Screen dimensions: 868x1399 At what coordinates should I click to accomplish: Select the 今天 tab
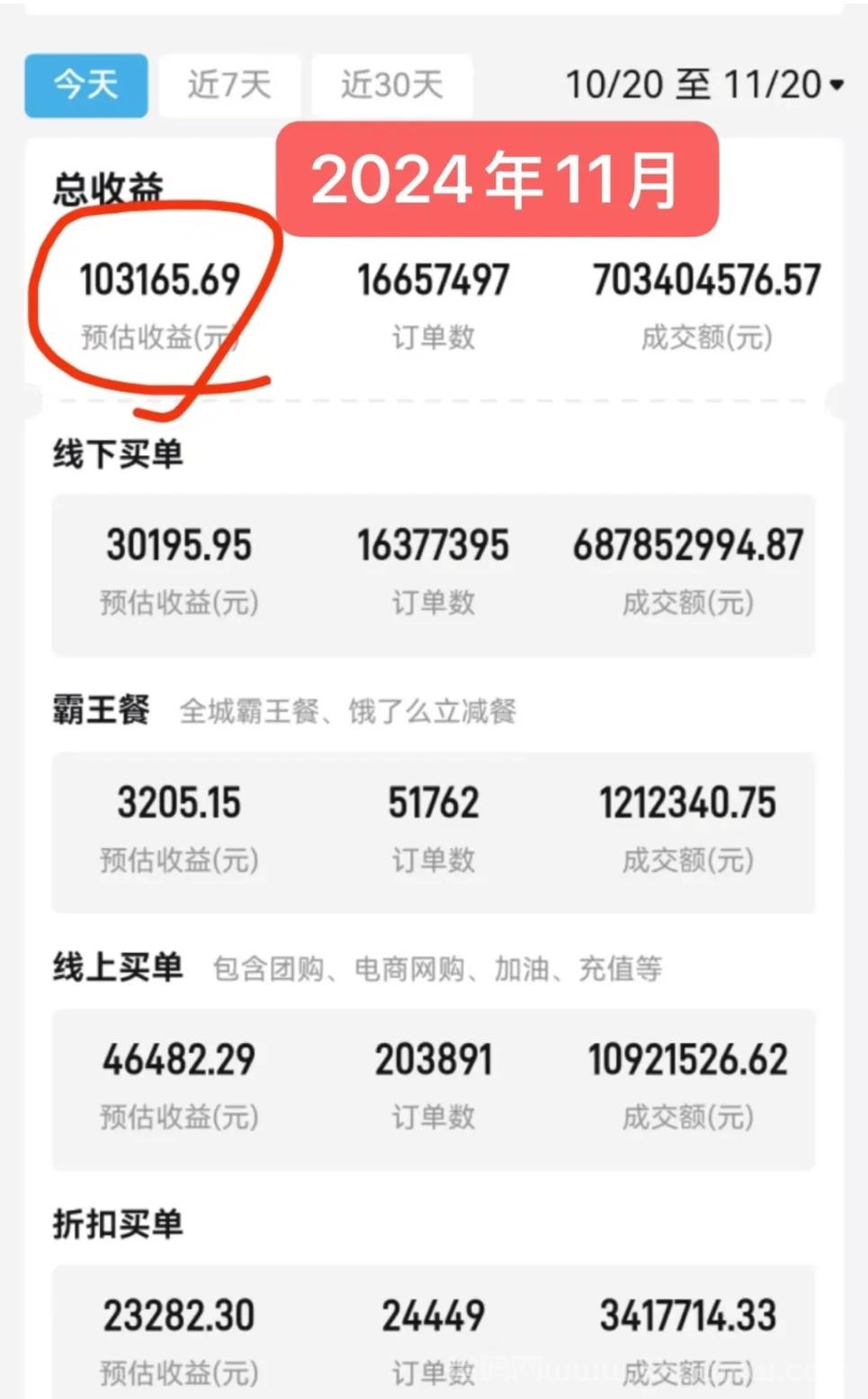coord(86,85)
